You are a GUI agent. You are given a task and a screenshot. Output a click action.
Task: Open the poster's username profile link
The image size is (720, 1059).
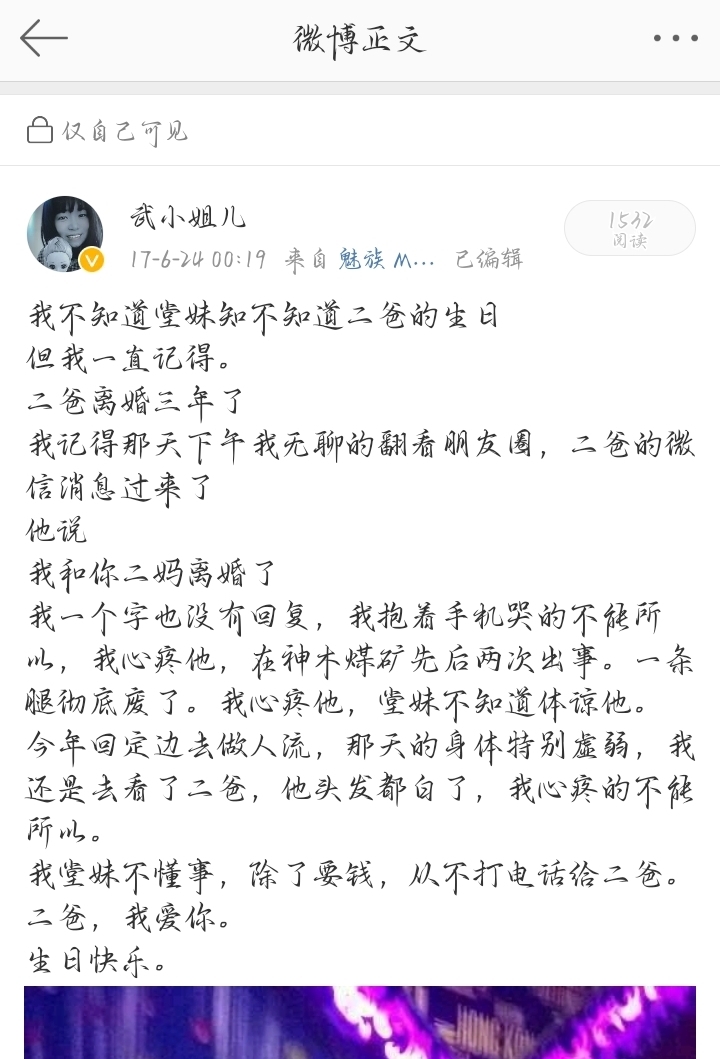187,217
